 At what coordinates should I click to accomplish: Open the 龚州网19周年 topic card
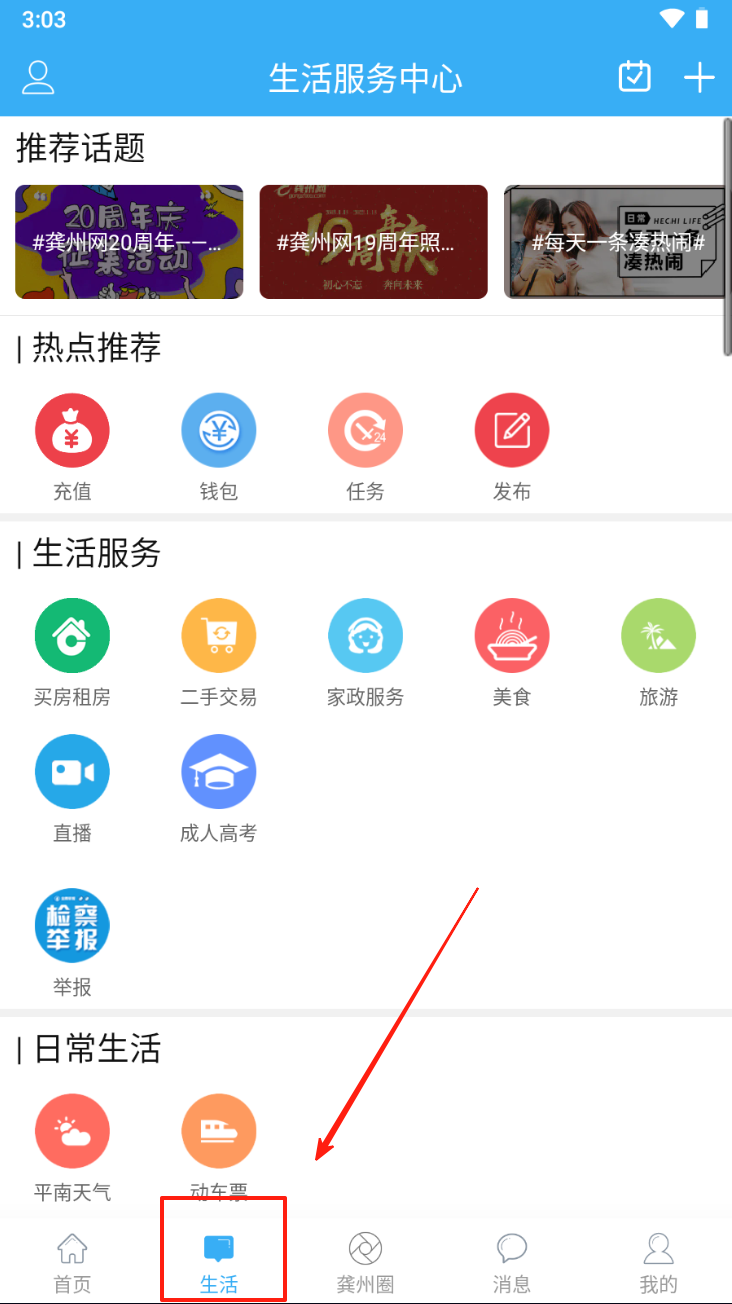pos(373,242)
